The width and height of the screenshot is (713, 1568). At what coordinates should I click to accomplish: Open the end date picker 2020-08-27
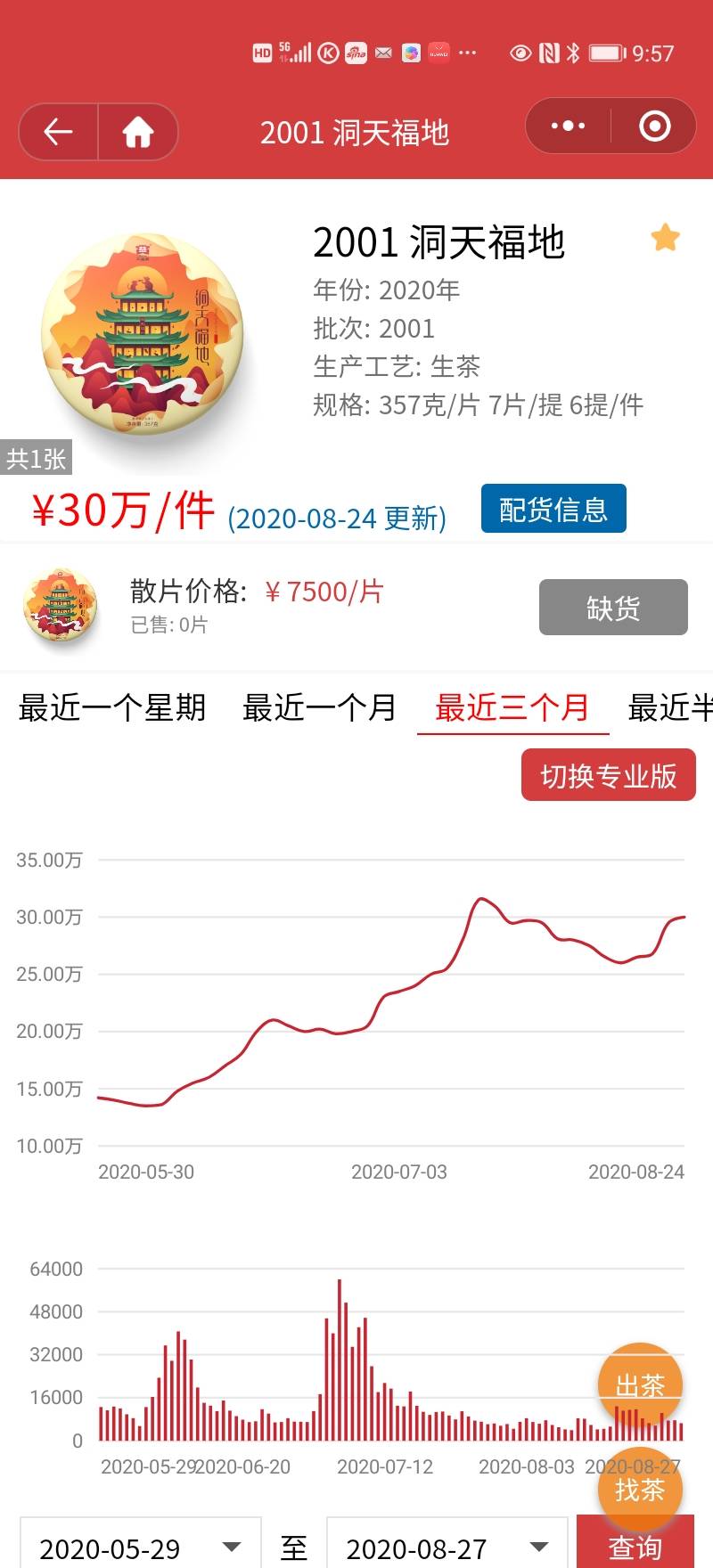pos(447,1547)
